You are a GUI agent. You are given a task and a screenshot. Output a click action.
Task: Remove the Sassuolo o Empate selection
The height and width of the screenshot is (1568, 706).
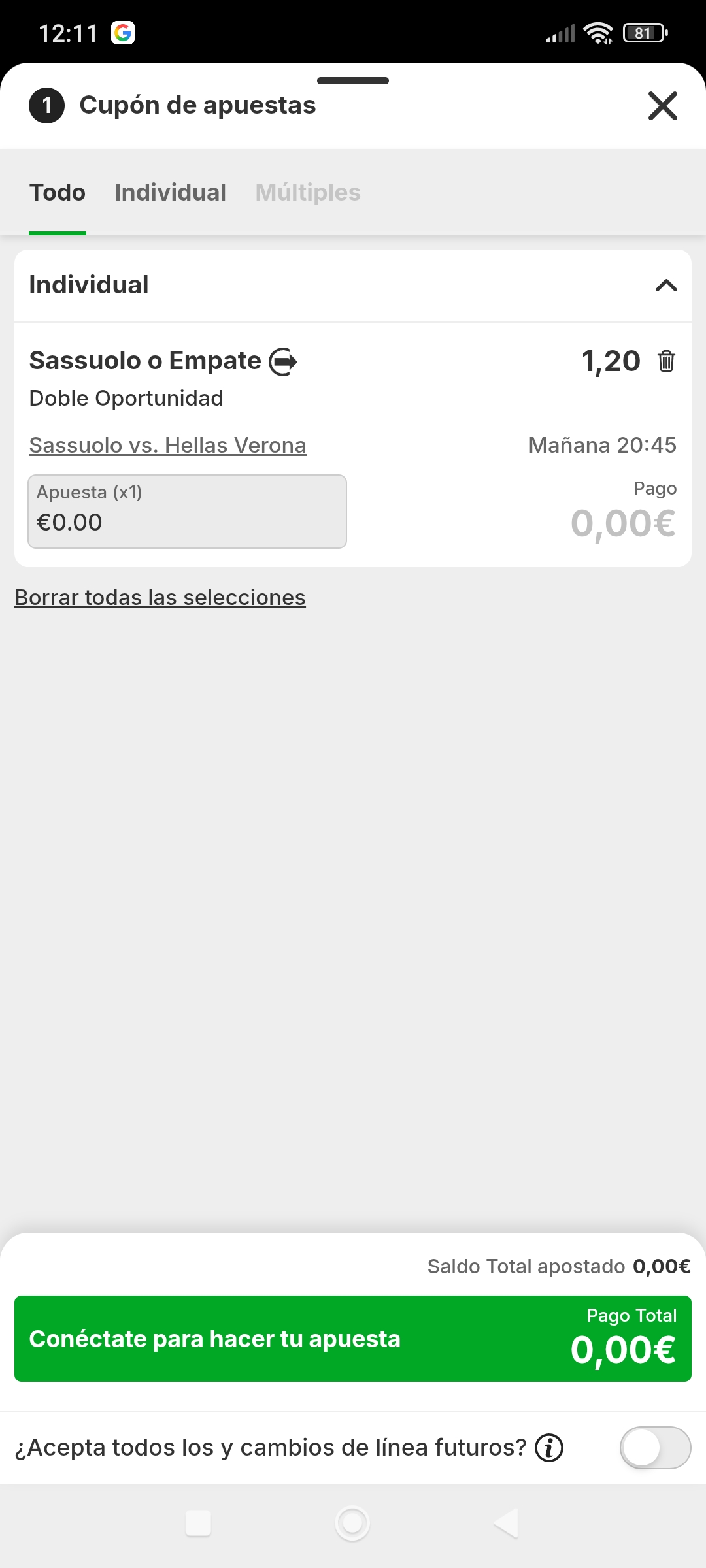(x=666, y=361)
